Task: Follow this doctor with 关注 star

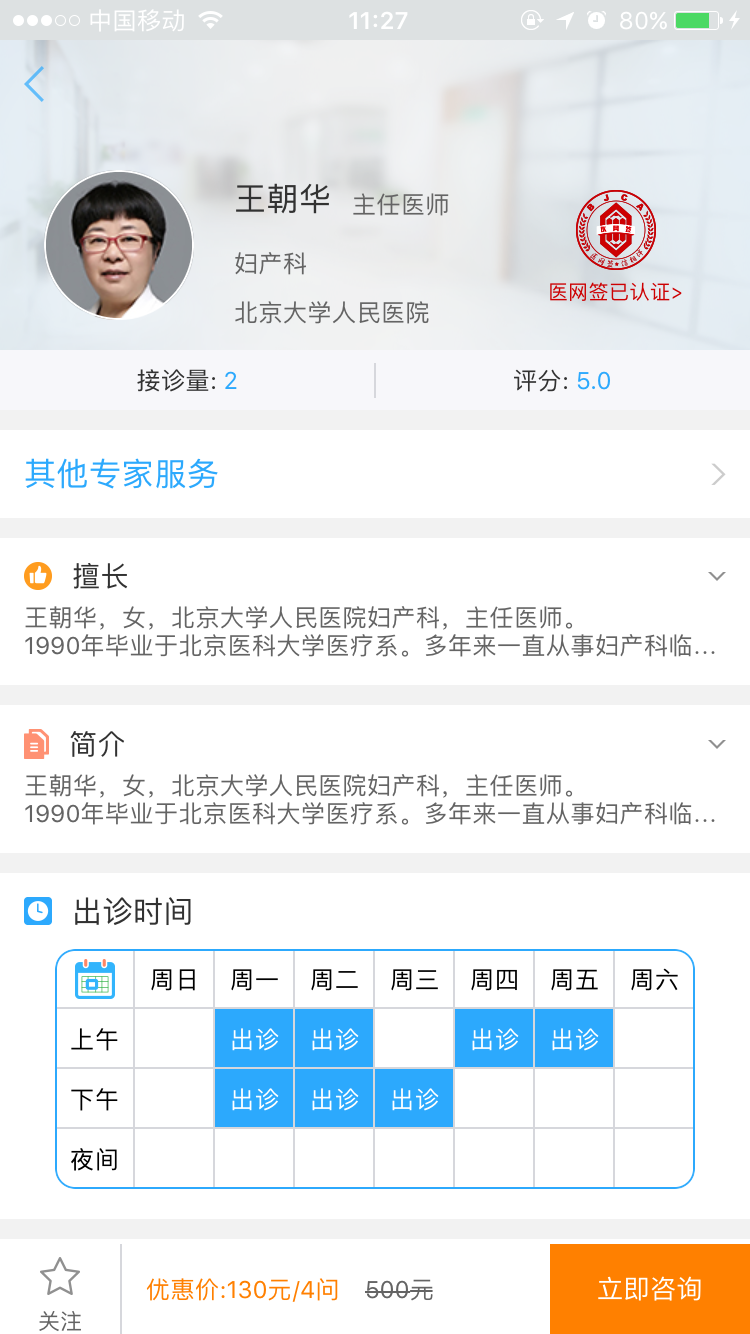Action: click(x=60, y=1292)
